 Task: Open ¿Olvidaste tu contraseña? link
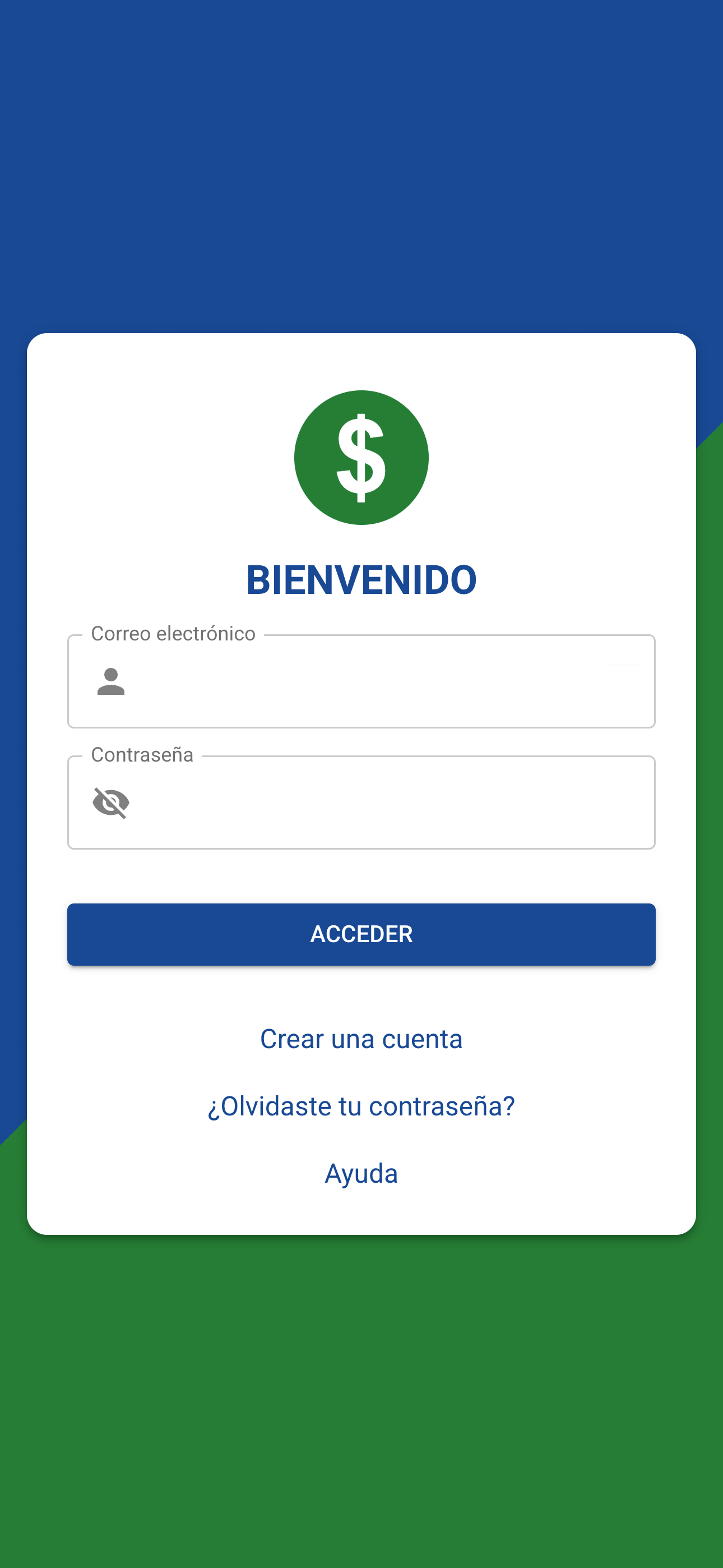coord(361,1106)
